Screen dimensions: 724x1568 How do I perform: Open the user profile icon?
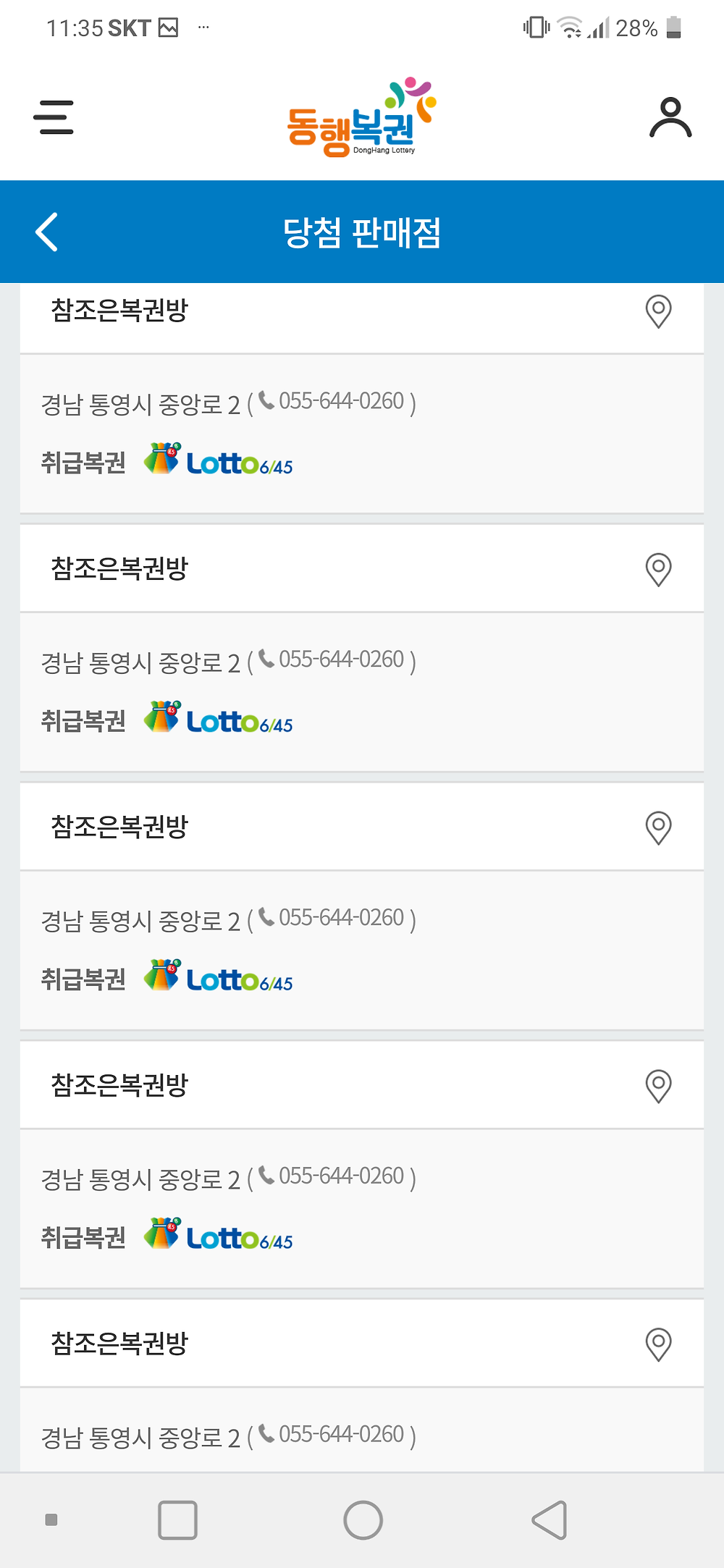click(670, 117)
